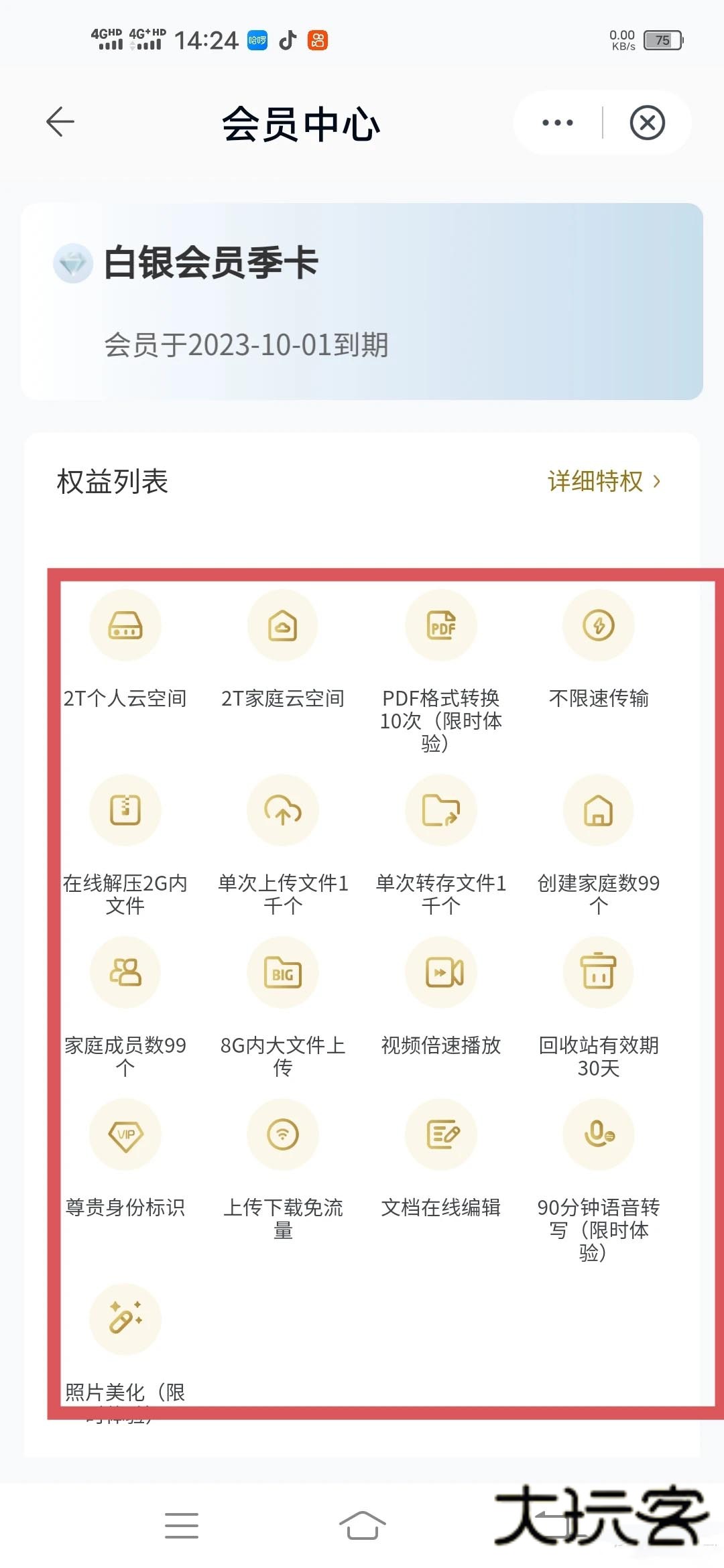Open the 家庭成员数 members icon
Viewport: 724px width, 1568px height.
(125, 972)
